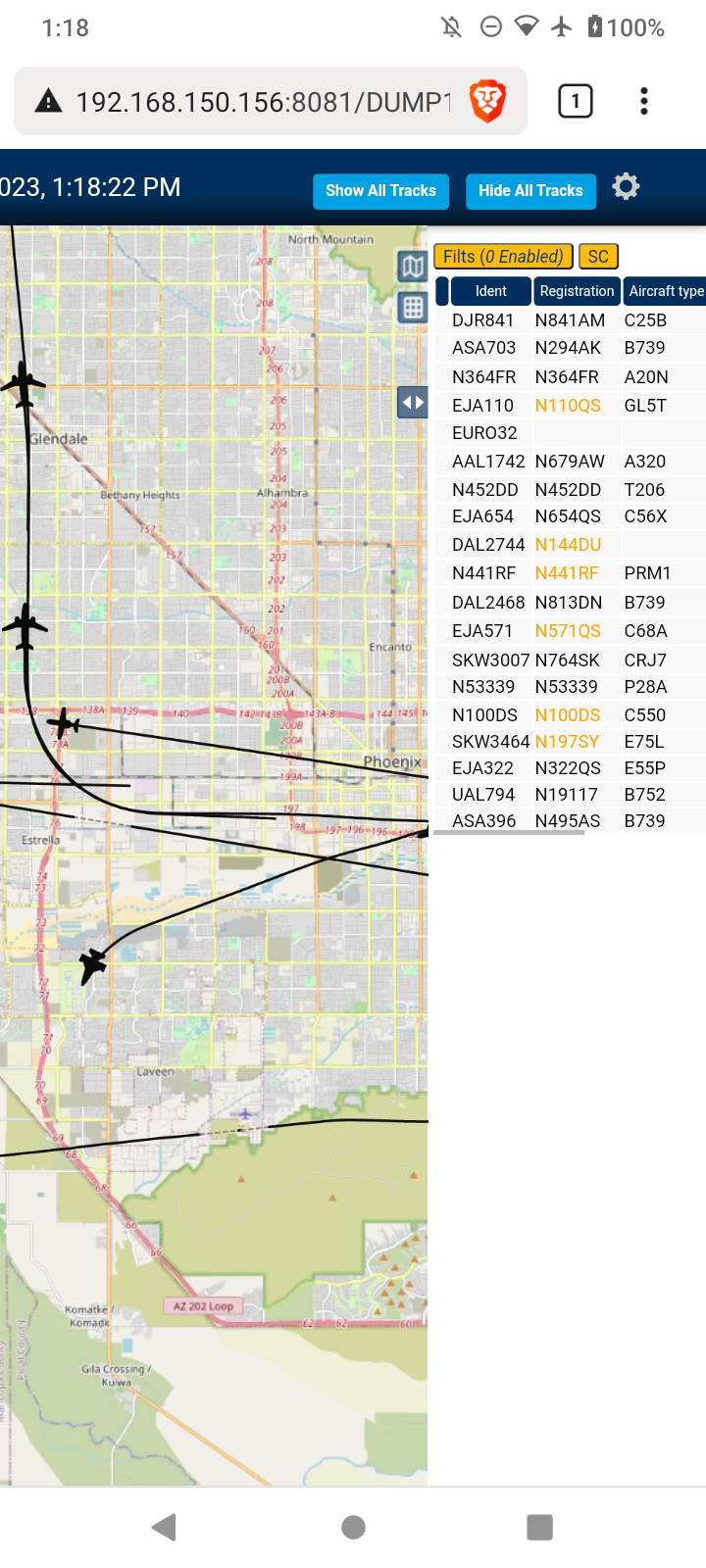Open the Brave shields lion icon
706x1568 pixels.
pyautogui.click(x=487, y=101)
